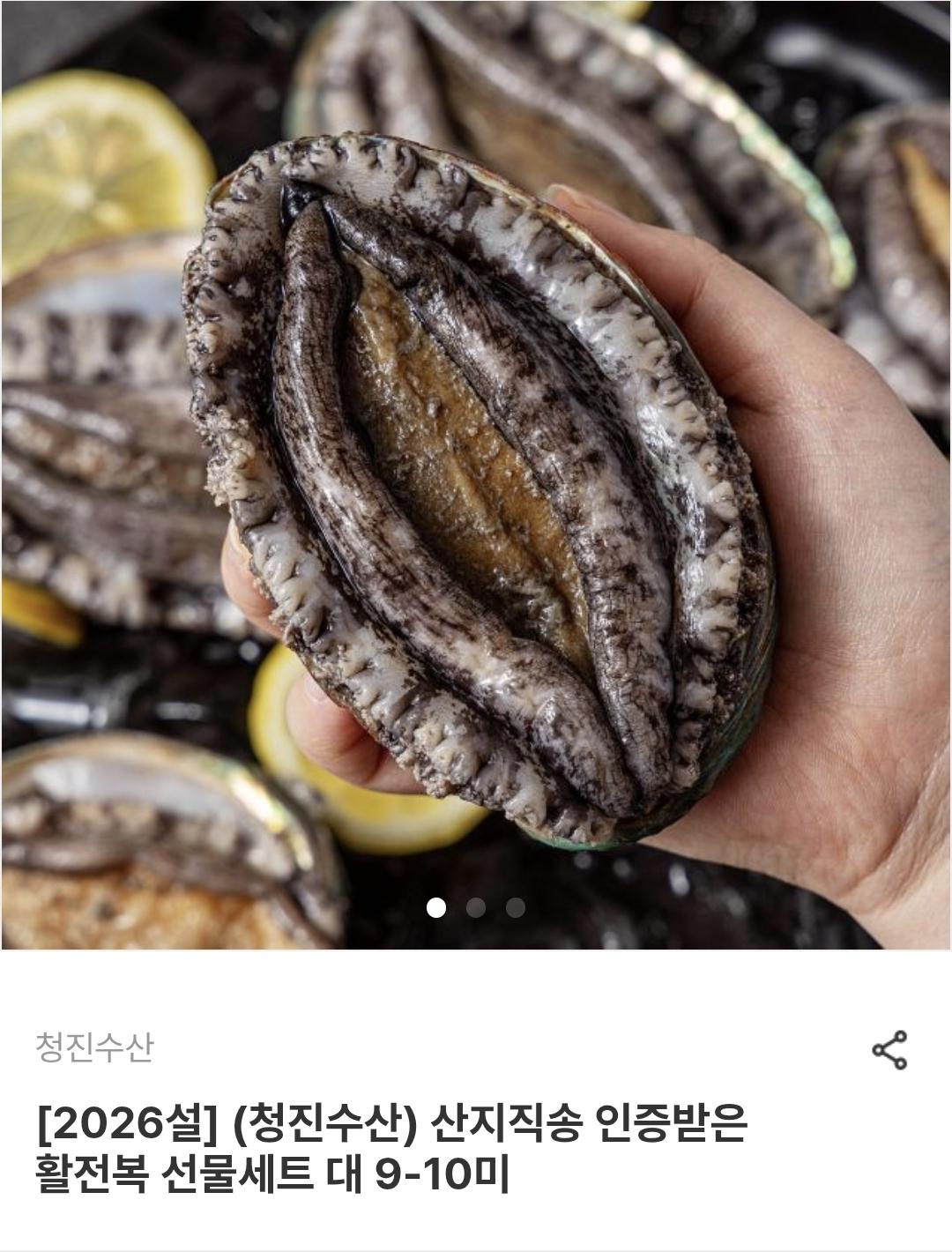This screenshot has height=1252, width=952.
Task: Open the abalone product photo full view
Action: pyautogui.click(x=476, y=476)
